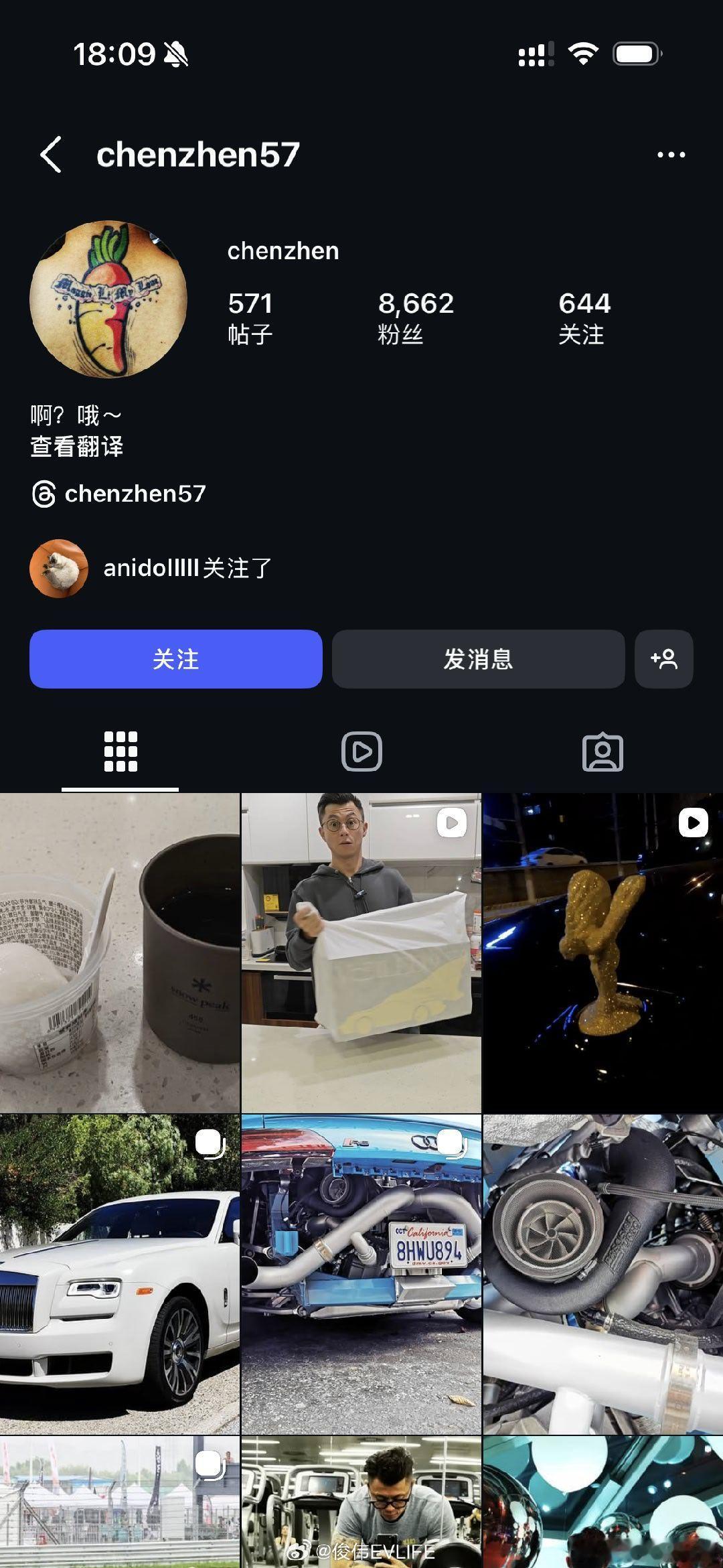Tap anidolllll's follower avatar

pos(59,568)
